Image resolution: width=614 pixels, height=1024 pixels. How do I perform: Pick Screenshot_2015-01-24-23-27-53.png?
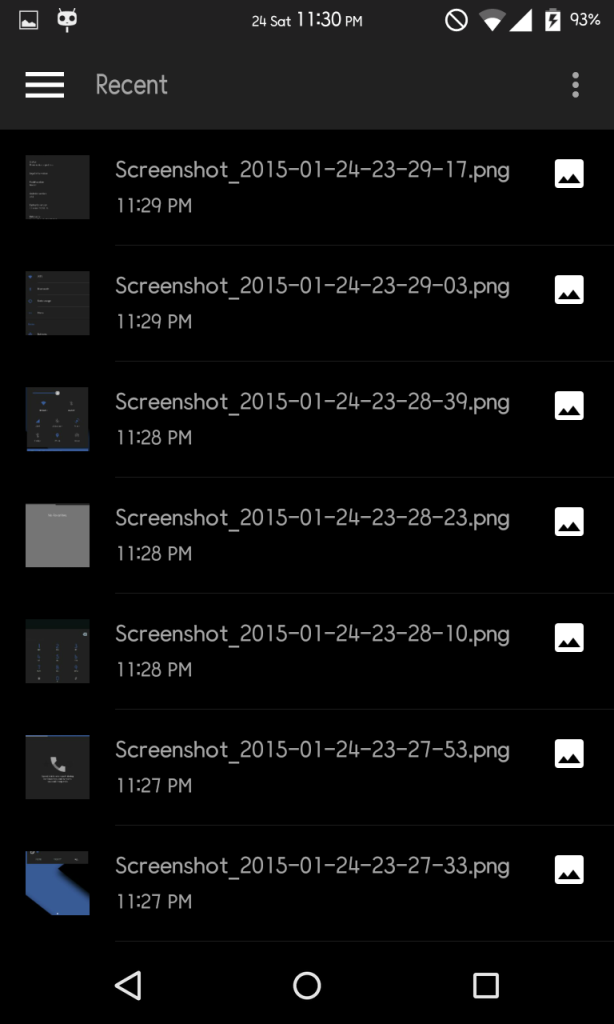(307, 767)
